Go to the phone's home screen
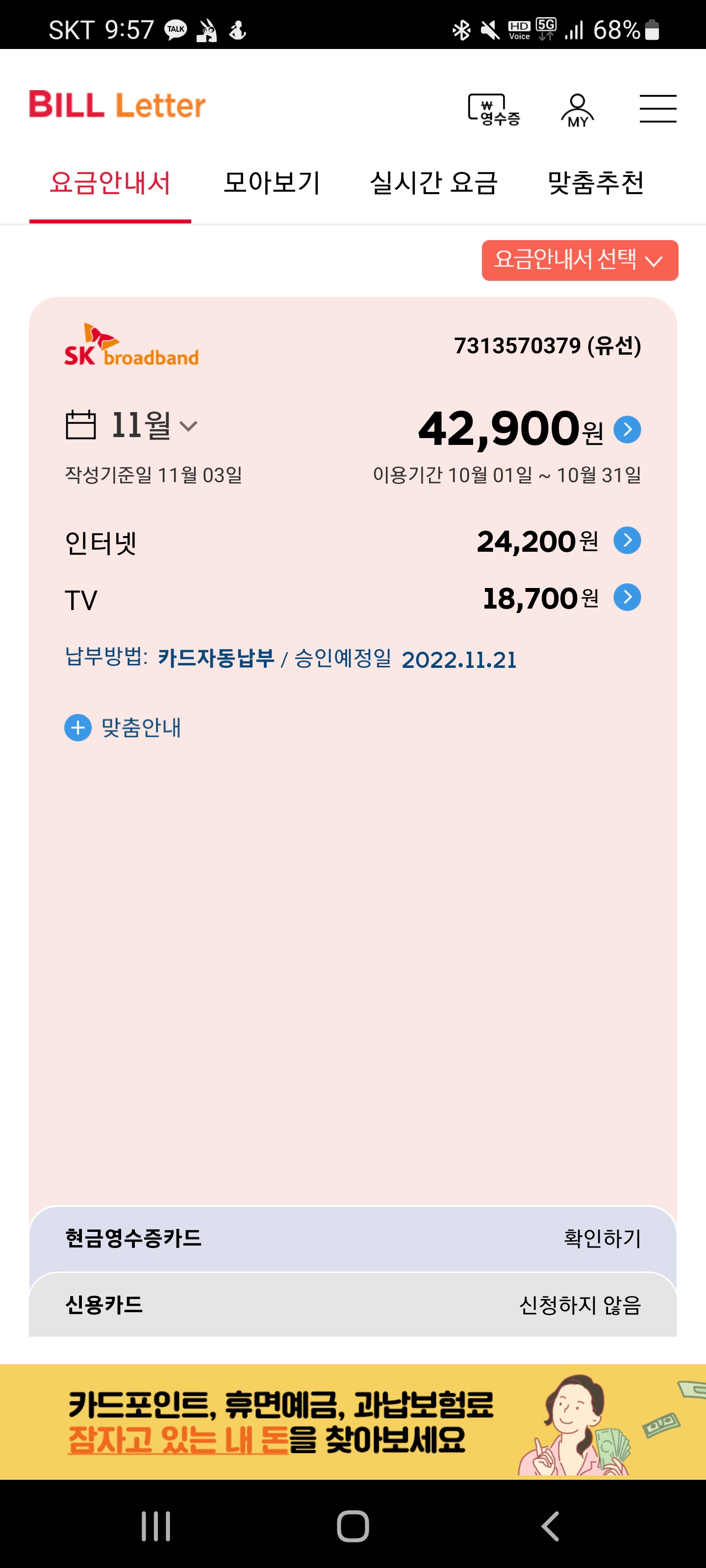Viewport: 706px width, 1568px height. pos(353,1527)
